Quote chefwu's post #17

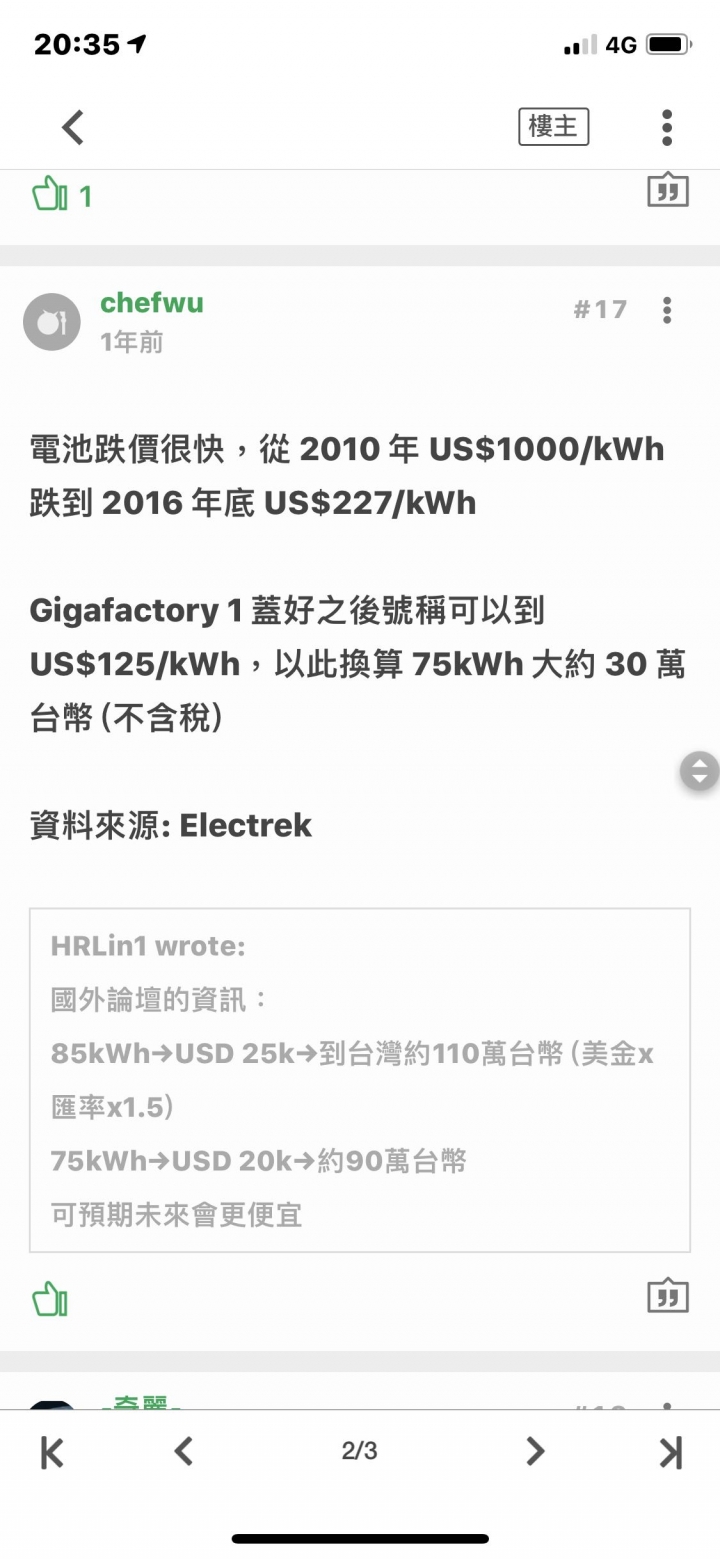tap(668, 1295)
